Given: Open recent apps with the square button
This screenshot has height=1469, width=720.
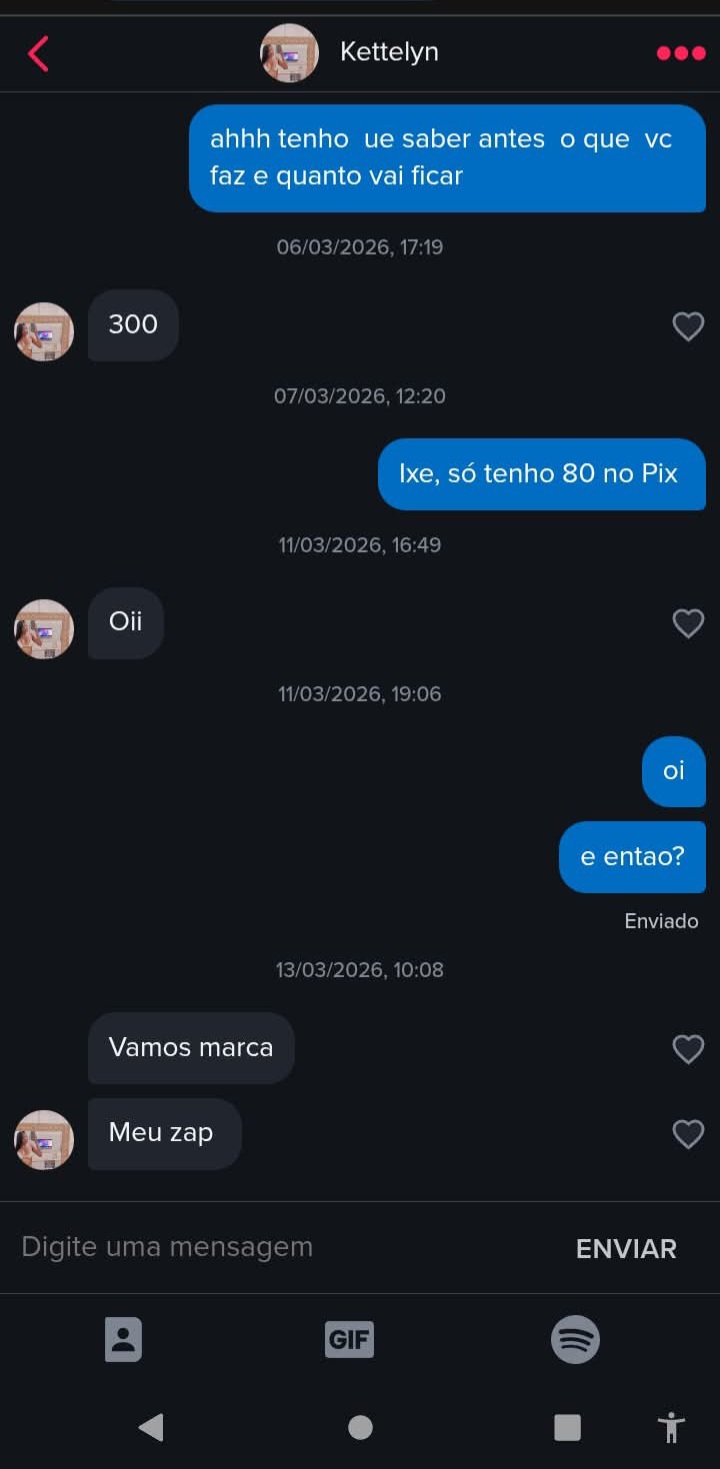Looking at the screenshot, I should (567, 1427).
